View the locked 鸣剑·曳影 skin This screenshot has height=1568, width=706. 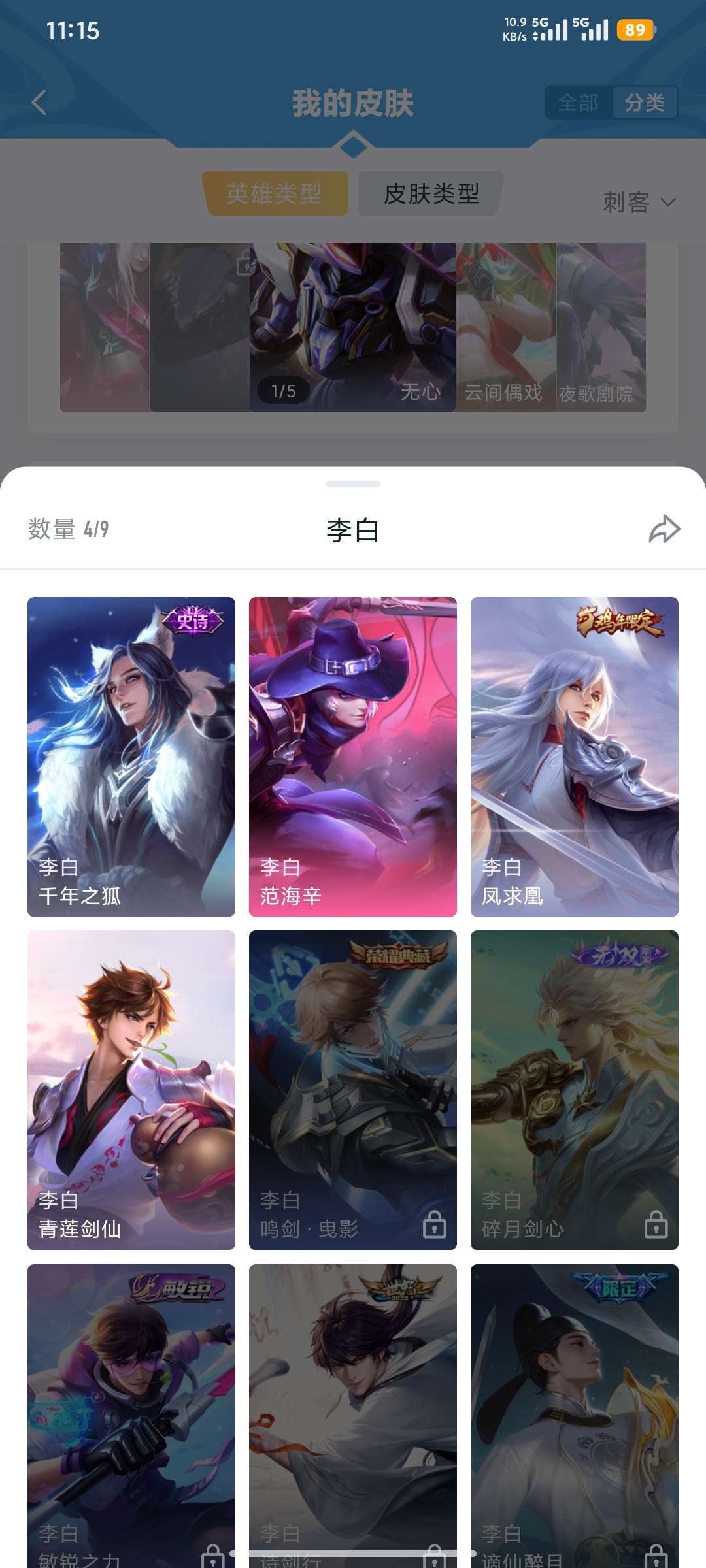point(353,1090)
